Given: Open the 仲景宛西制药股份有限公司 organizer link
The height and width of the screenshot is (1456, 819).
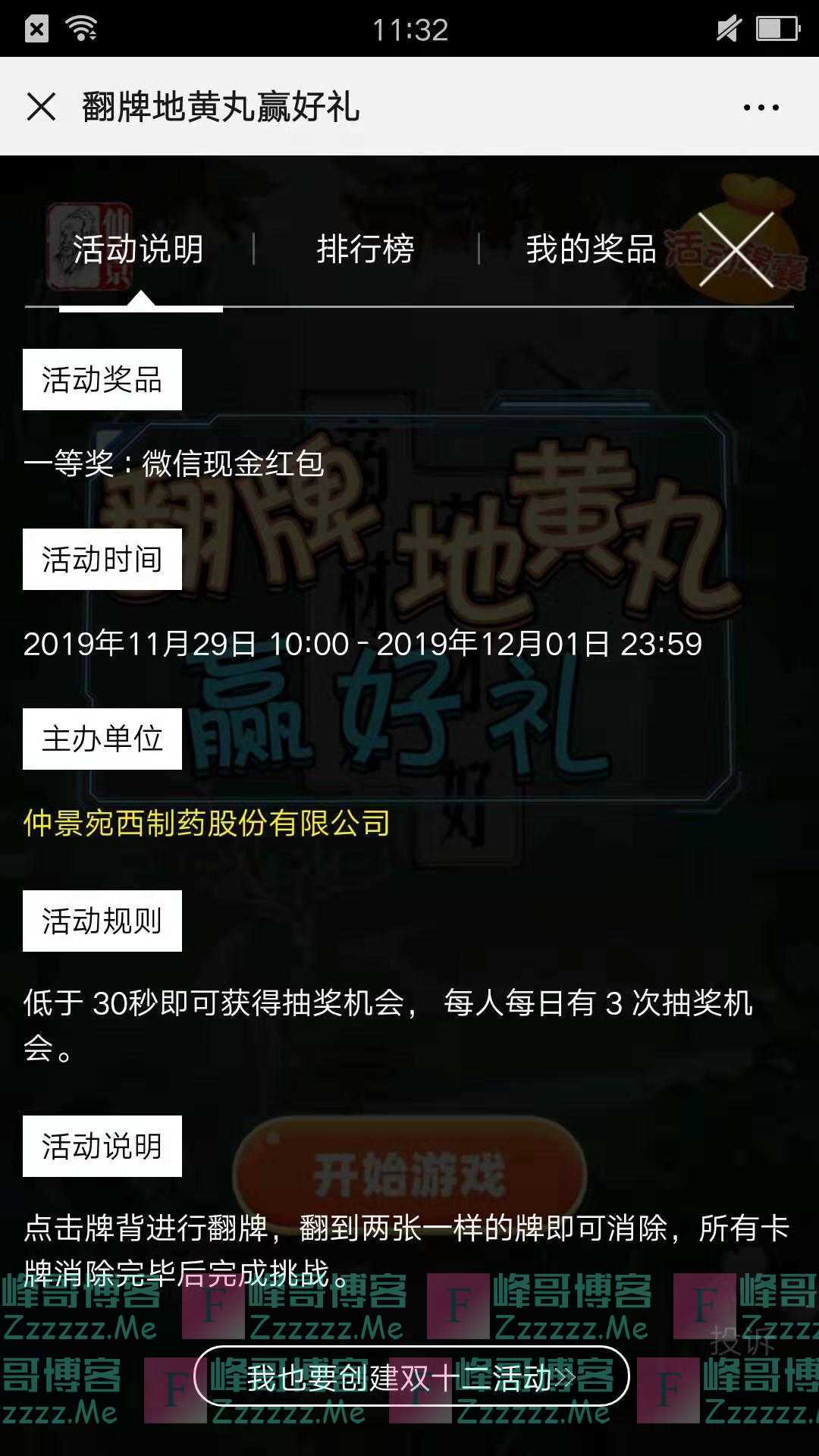Looking at the screenshot, I should 206,823.
